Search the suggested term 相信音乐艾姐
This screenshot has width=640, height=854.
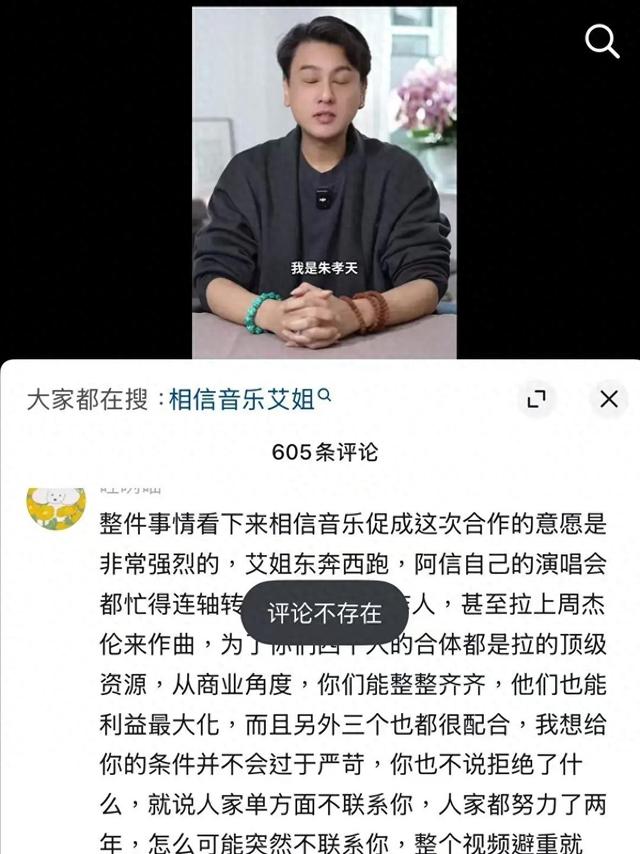click(x=242, y=400)
